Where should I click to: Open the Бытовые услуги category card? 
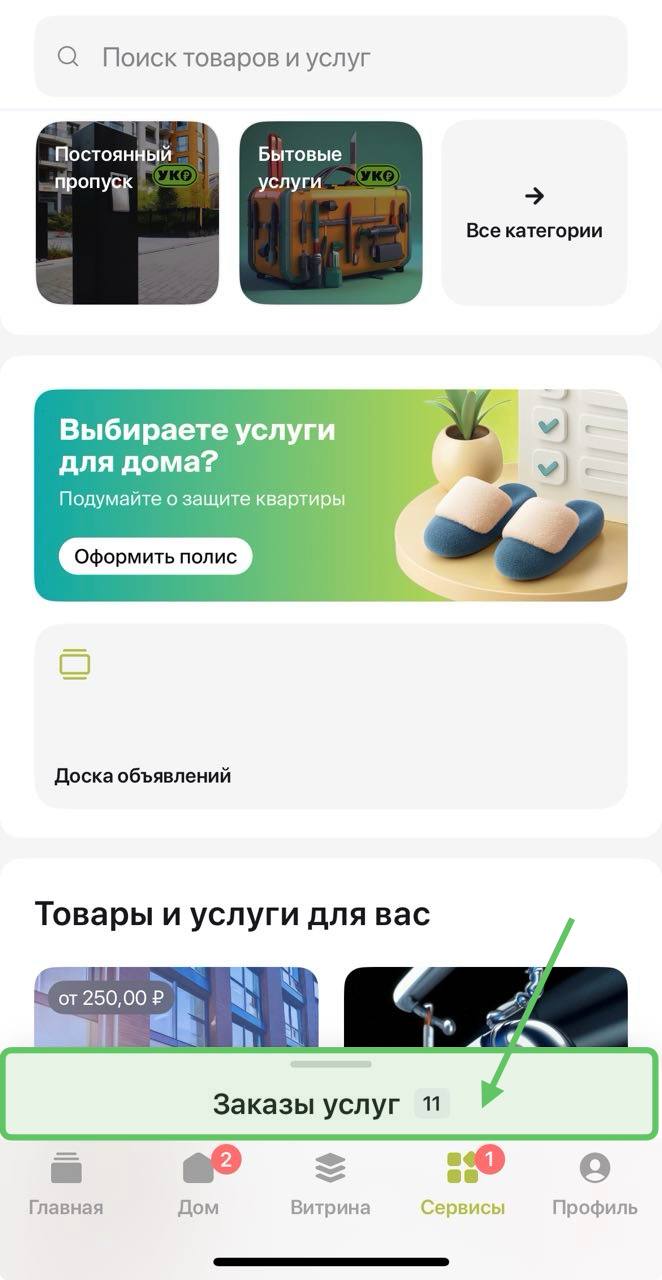pos(331,213)
